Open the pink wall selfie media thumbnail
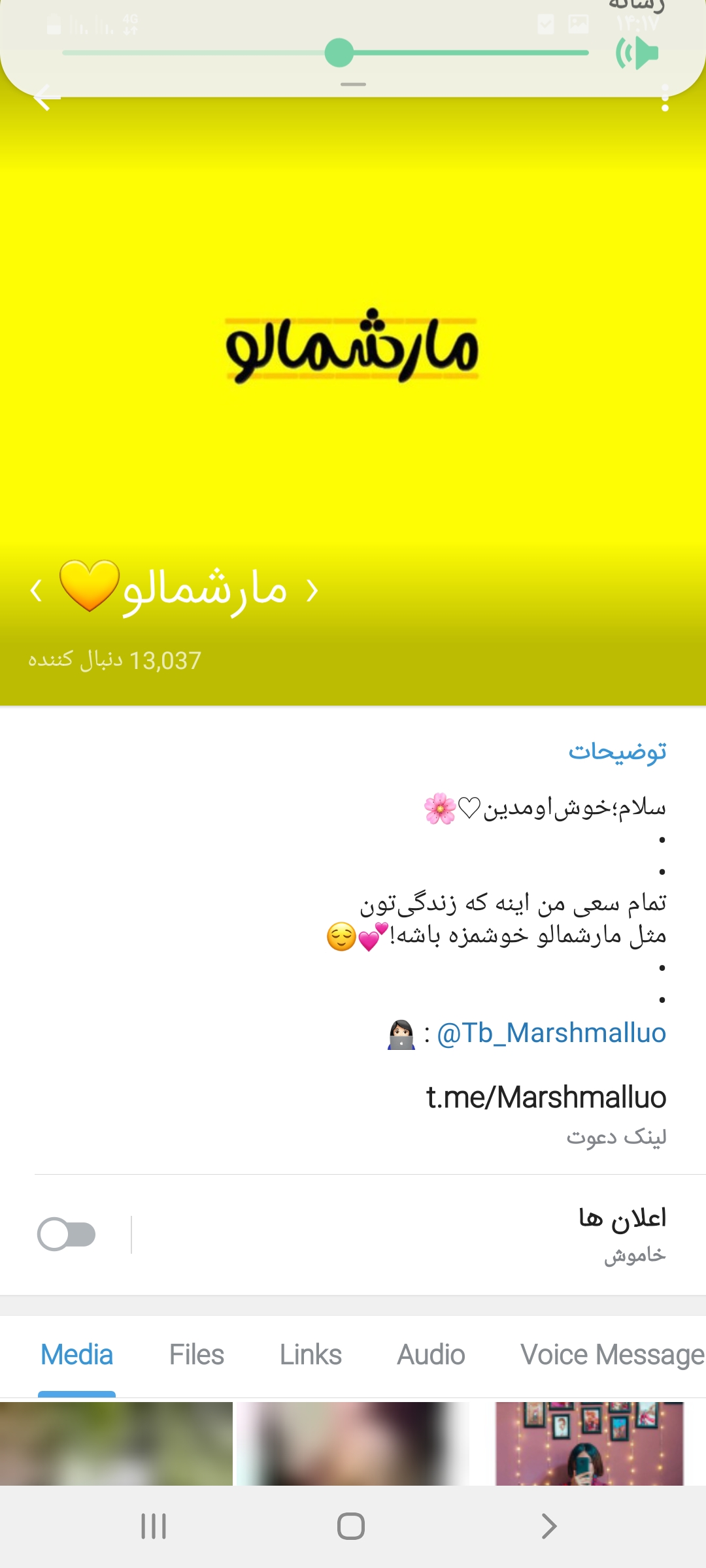 tap(588, 1444)
